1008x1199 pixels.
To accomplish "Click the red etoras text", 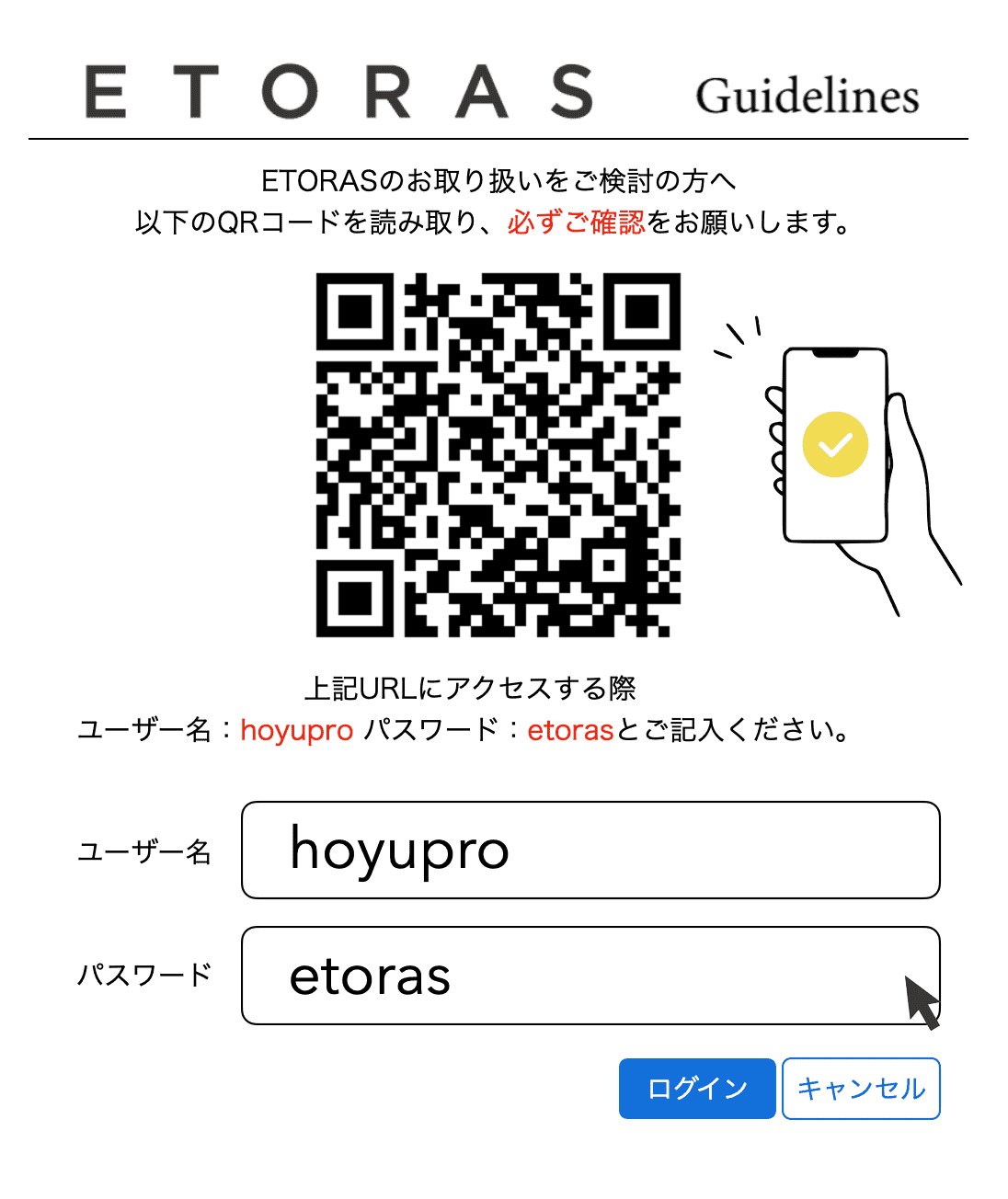I will point(569,730).
